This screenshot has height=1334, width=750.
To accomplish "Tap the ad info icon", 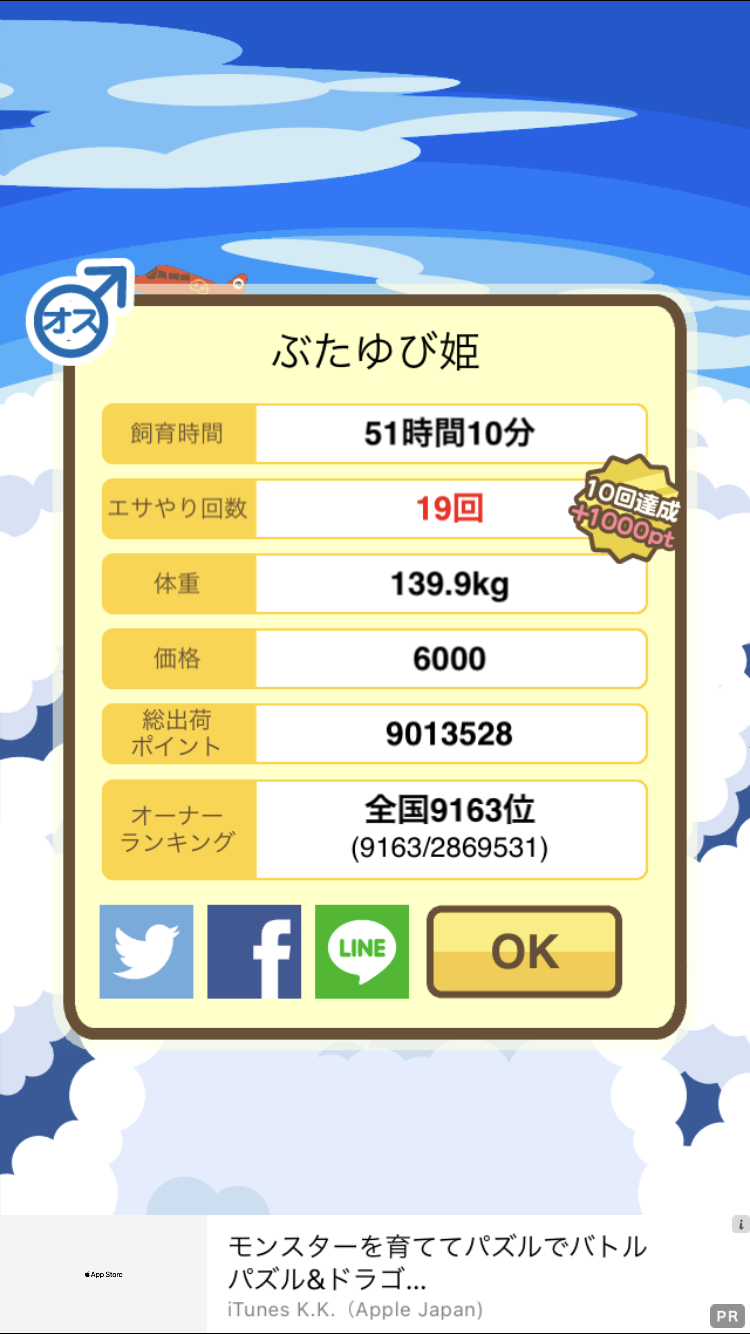I will coord(740,1224).
